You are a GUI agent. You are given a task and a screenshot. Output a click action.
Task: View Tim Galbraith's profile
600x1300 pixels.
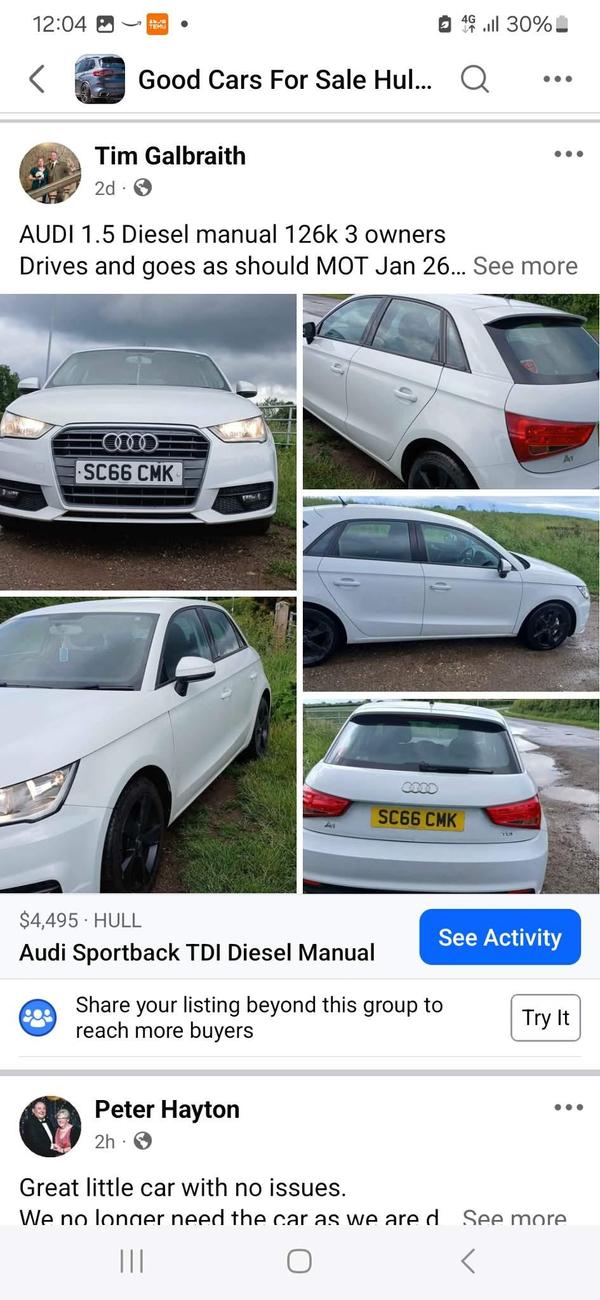(169, 156)
